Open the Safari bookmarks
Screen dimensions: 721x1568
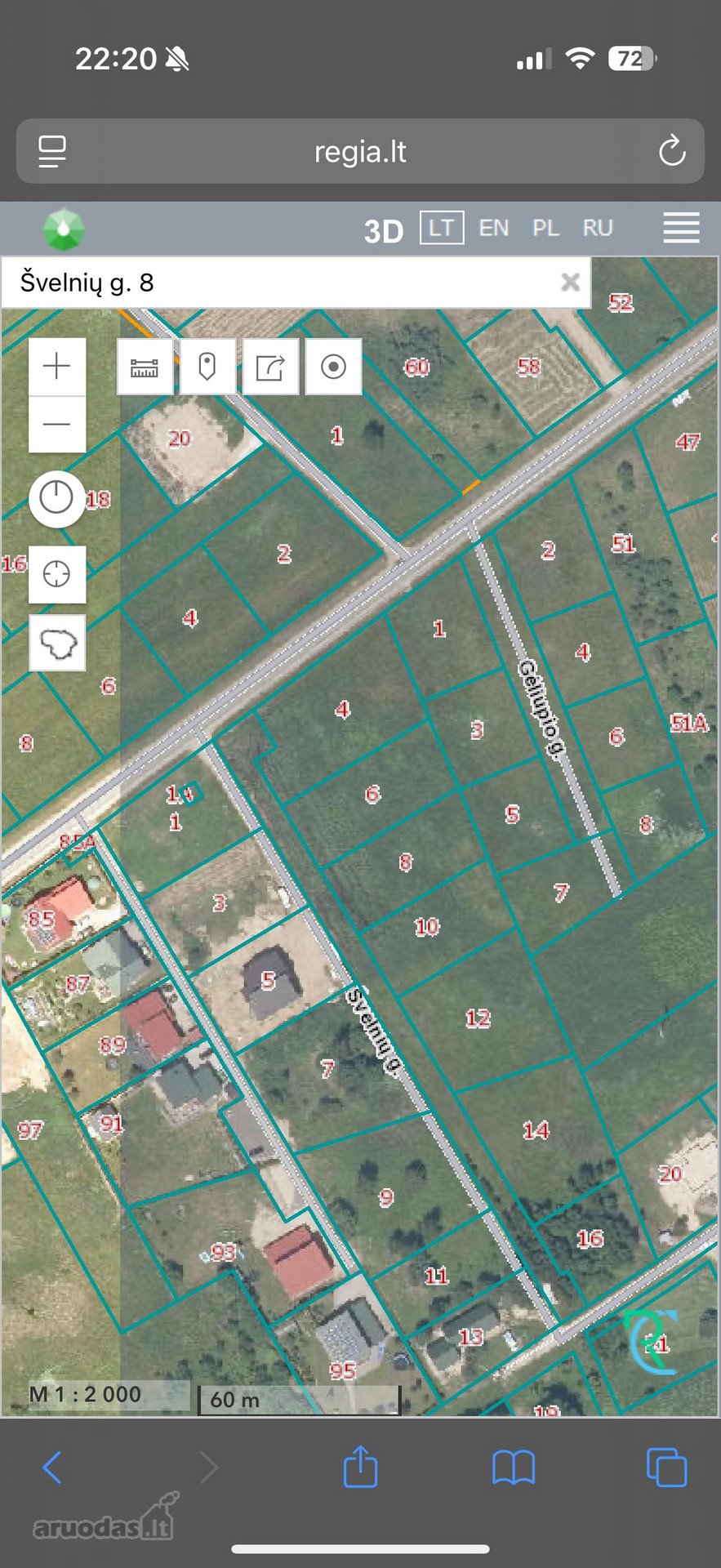(513, 1468)
